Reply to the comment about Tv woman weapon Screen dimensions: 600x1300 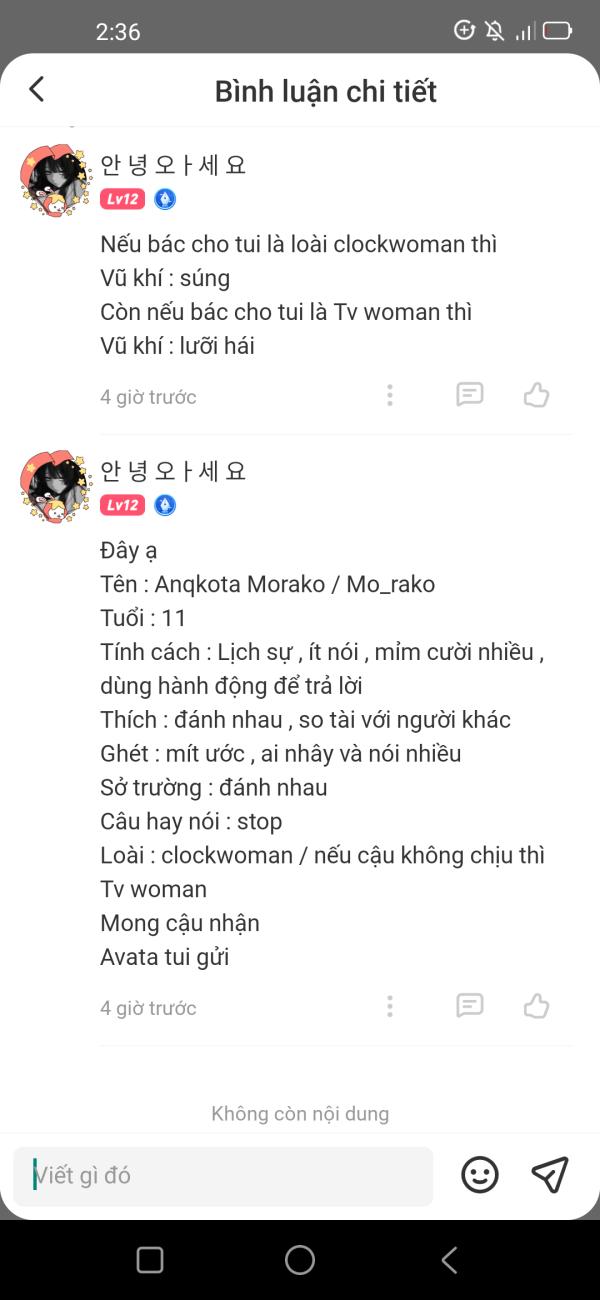(x=469, y=395)
